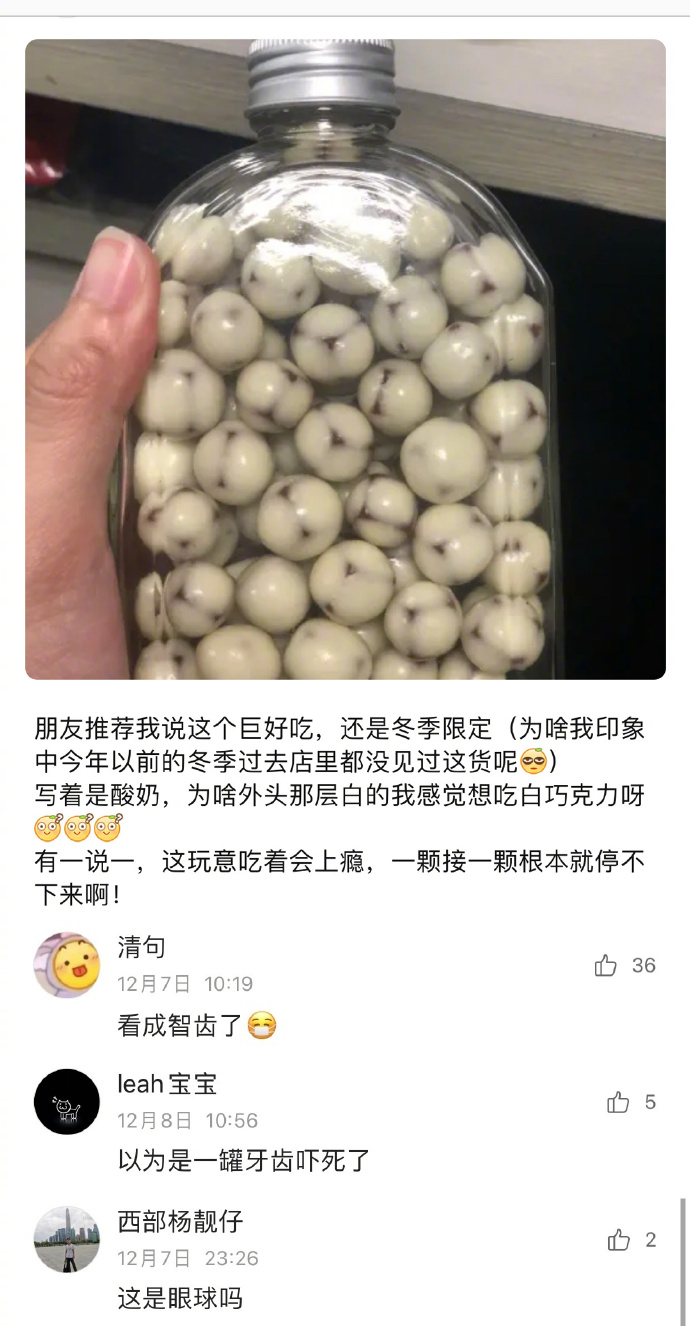Image resolution: width=690 pixels, height=1326 pixels.
Task: Like 西部杨靓仔's comment
Action: [618, 1240]
